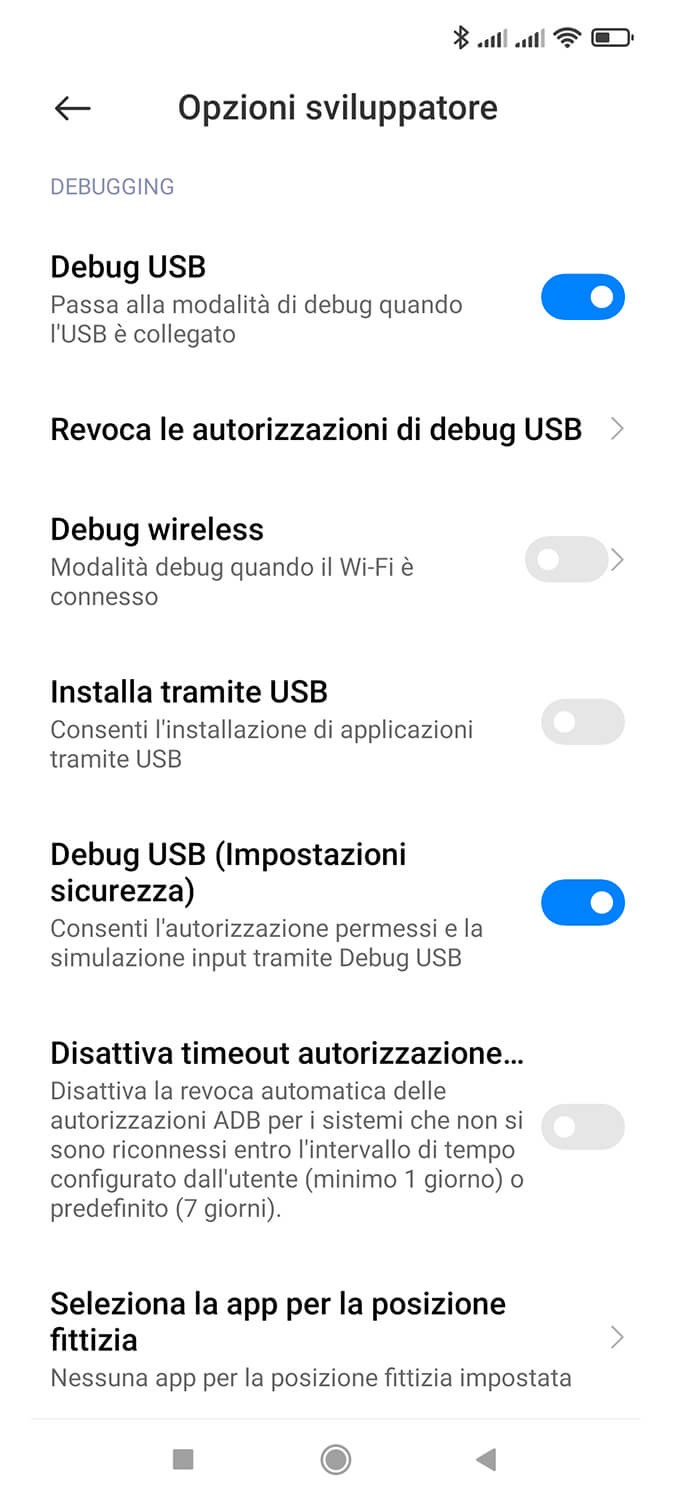The width and height of the screenshot is (675, 1500).
Task: Enable the Installa tramite USB switch
Action: pyautogui.click(x=583, y=722)
